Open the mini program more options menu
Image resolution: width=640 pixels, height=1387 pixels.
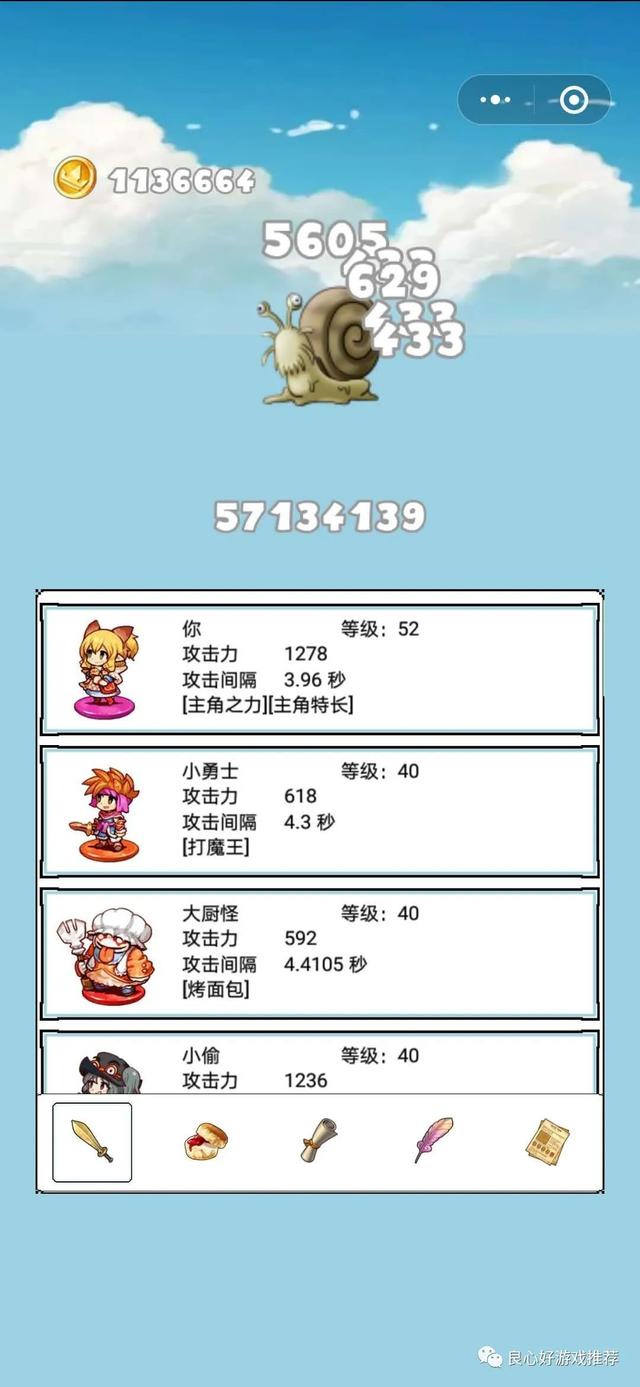[496, 100]
